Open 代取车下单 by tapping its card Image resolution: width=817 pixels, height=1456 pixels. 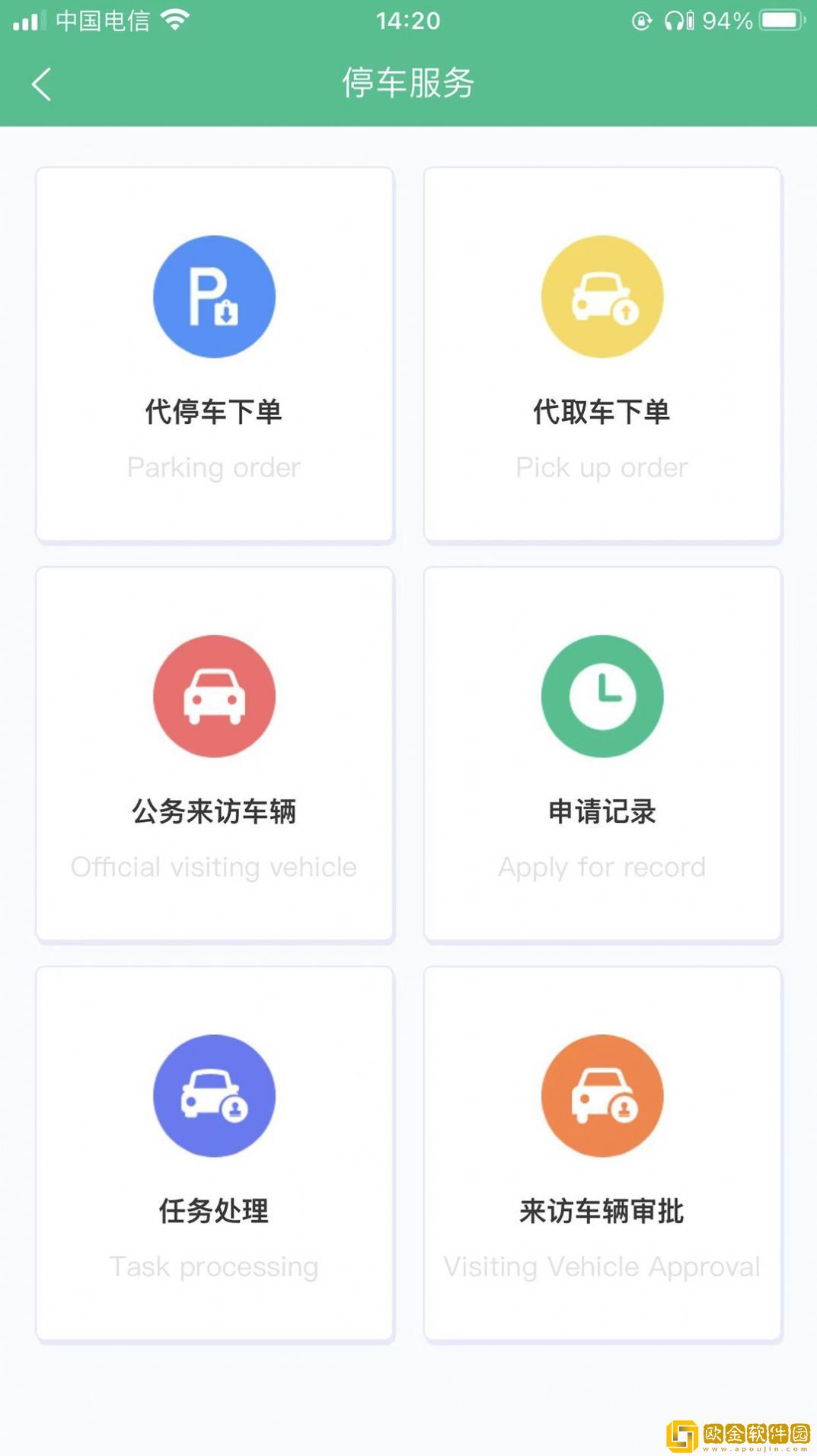(602, 354)
